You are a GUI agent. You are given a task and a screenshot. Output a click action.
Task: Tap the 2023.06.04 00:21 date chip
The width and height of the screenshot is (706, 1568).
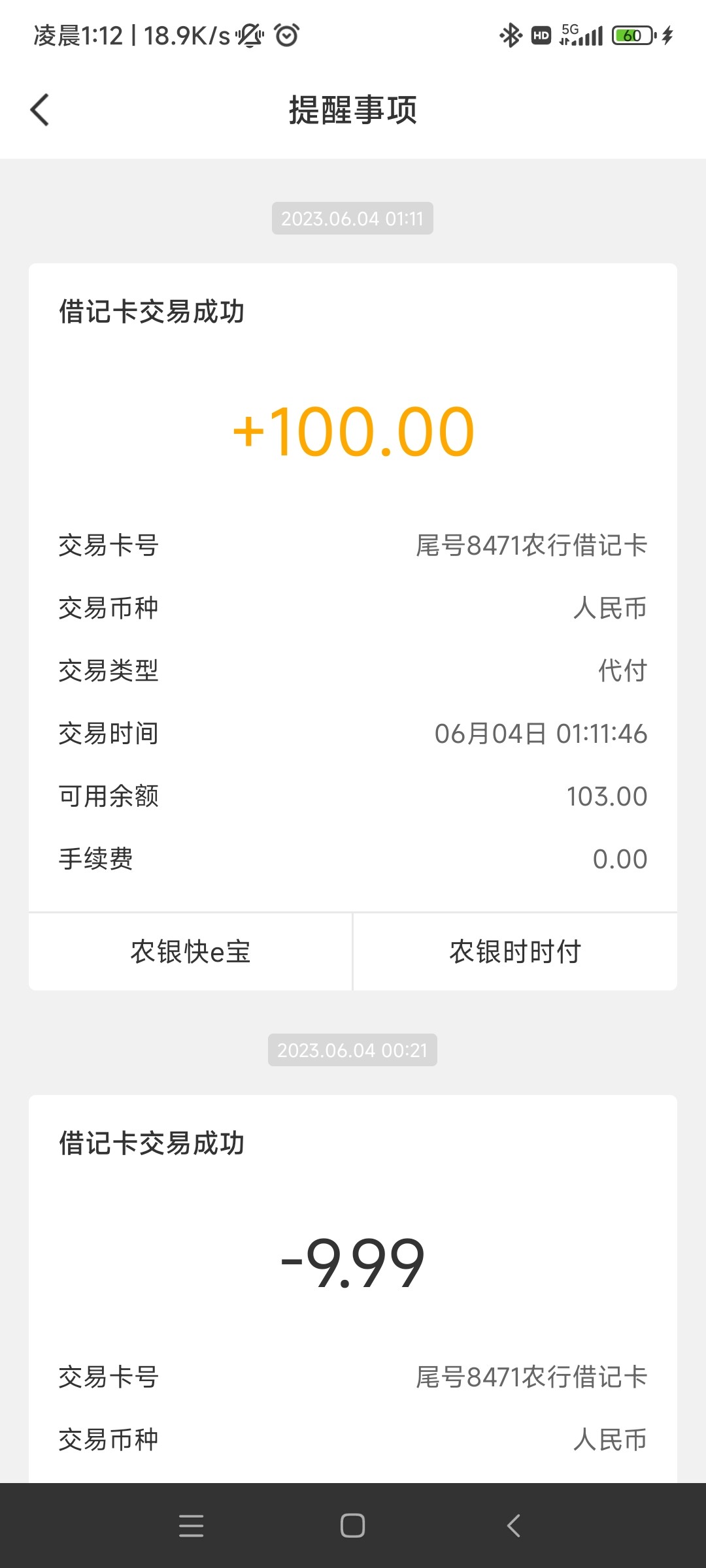point(353,1050)
